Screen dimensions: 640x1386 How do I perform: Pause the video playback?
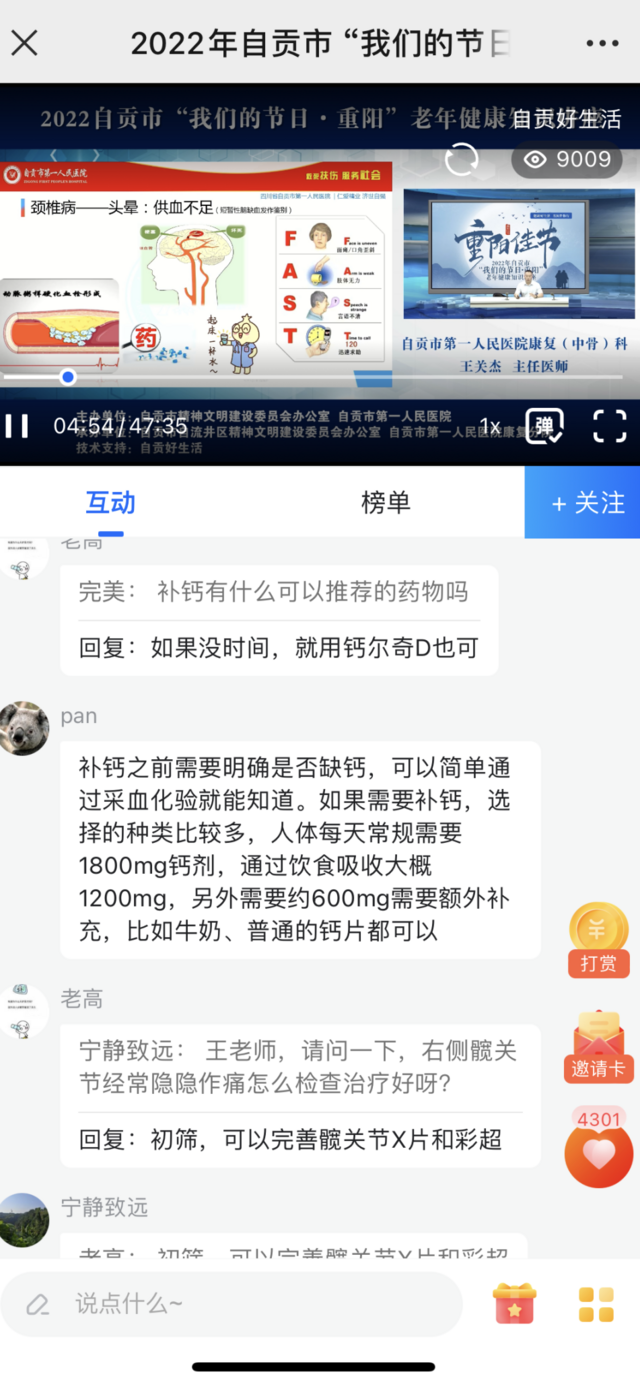[x=17, y=426]
